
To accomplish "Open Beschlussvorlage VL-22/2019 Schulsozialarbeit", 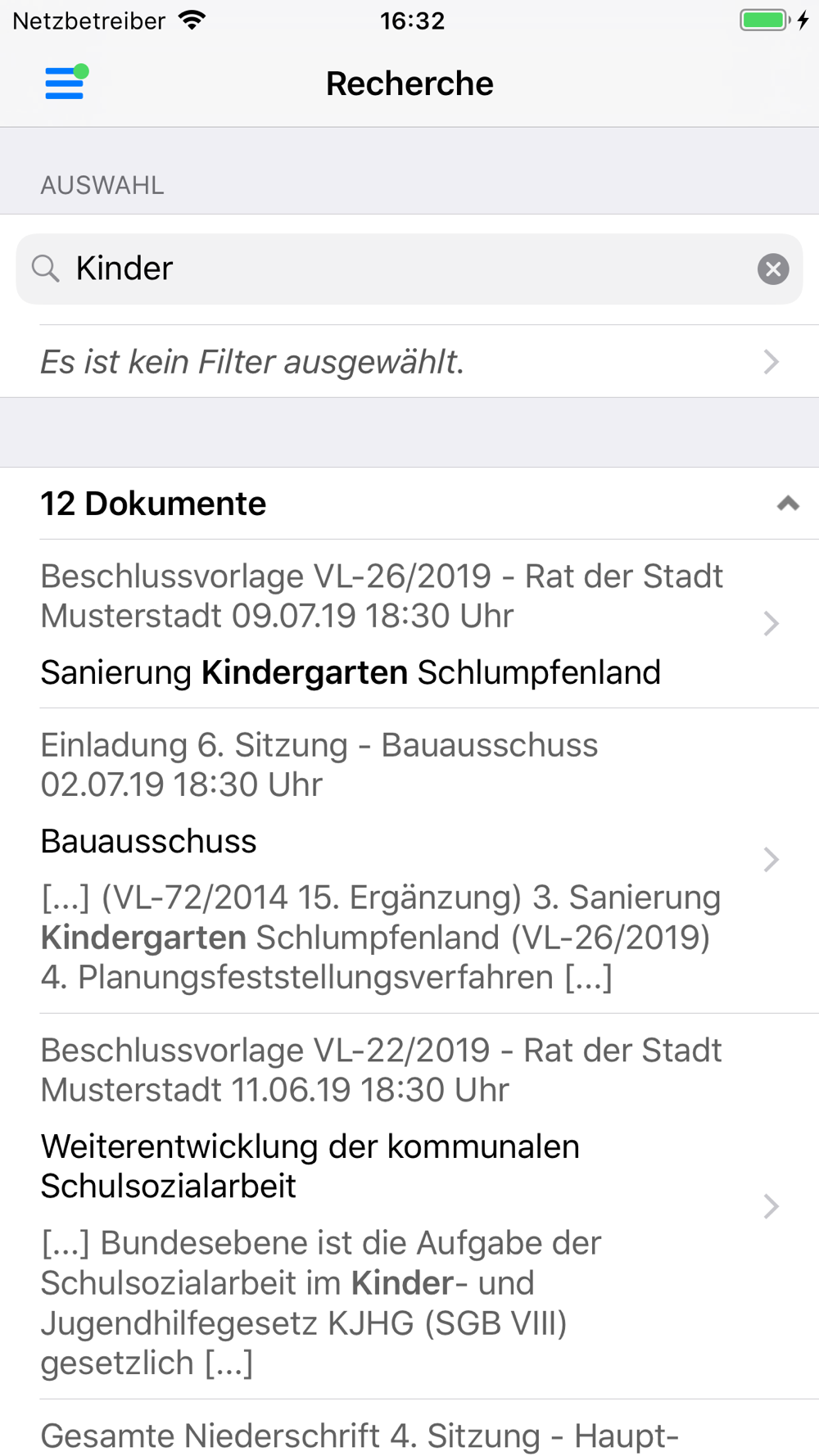I will click(409, 1206).
